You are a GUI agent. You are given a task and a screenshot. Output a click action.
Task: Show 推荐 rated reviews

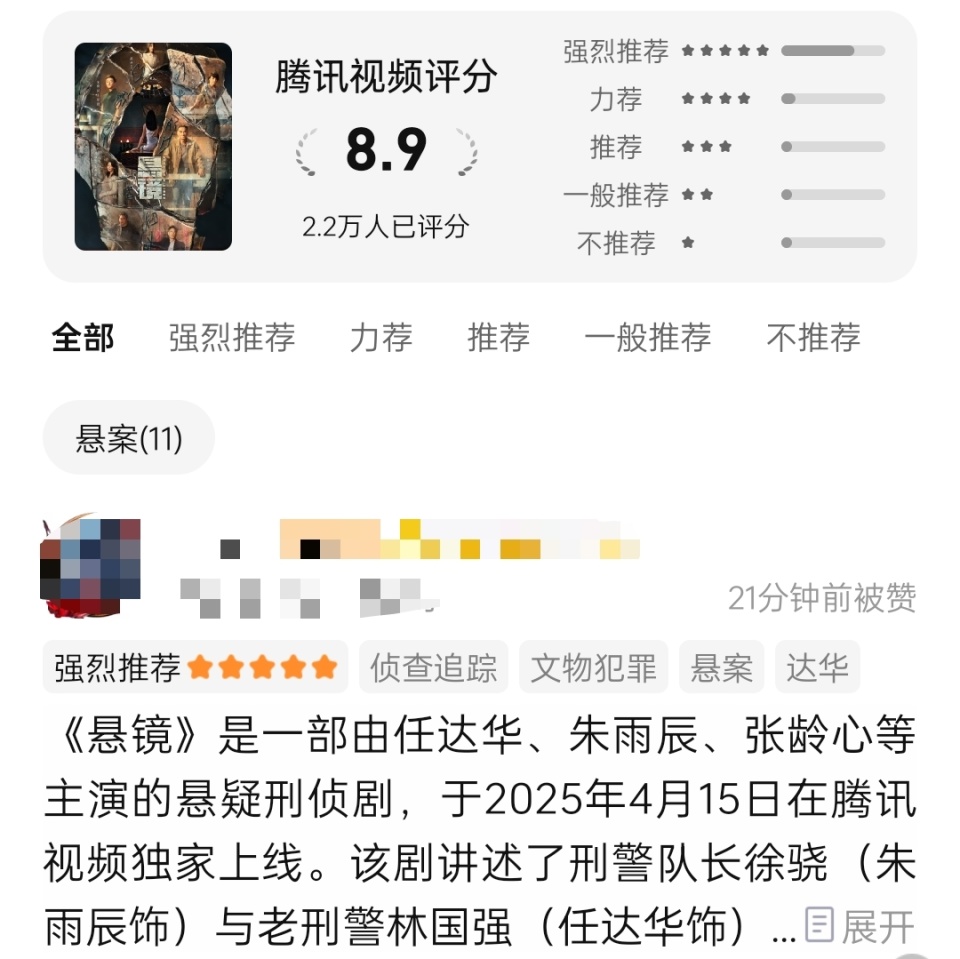click(498, 338)
